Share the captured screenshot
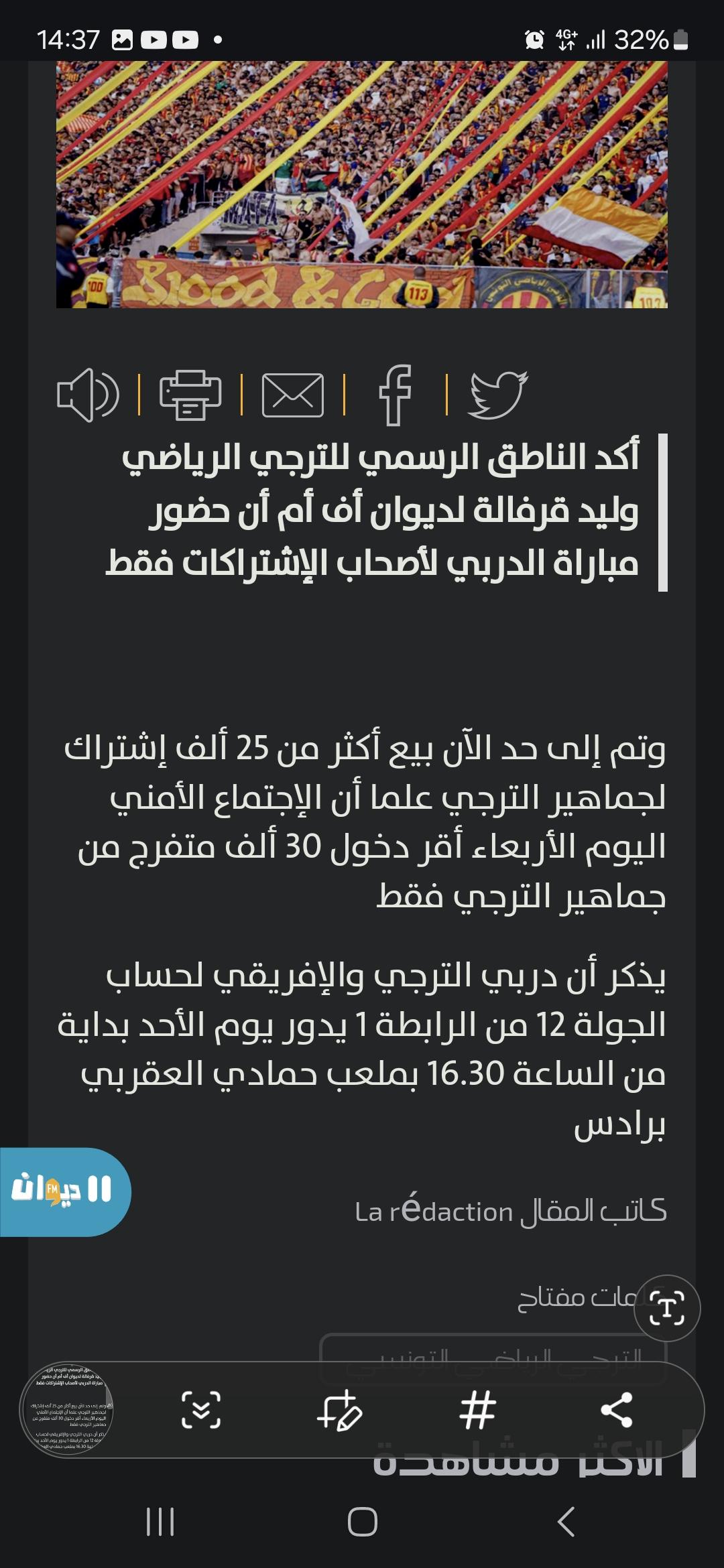724x1568 pixels. tap(617, 1410)
